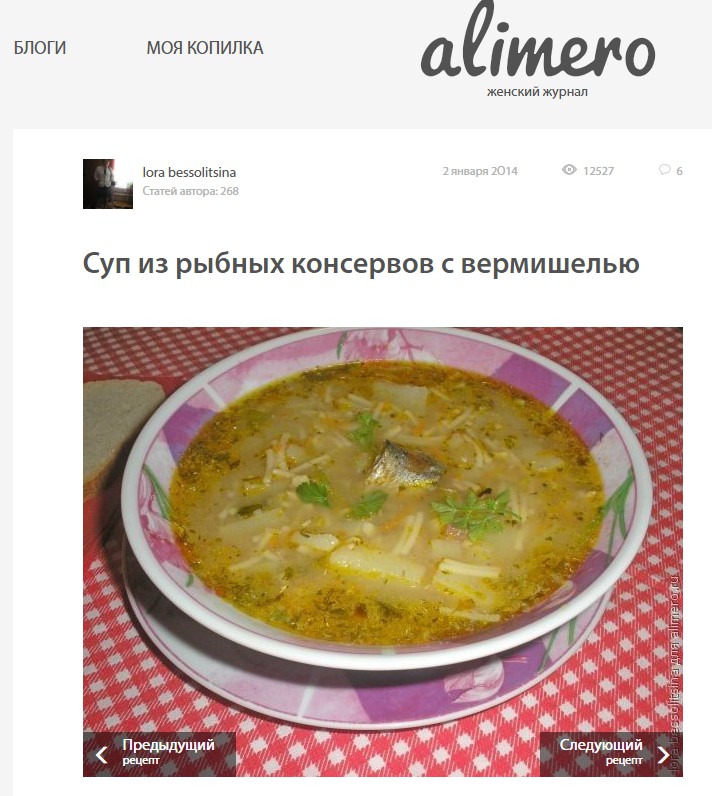
Task: Go to alimero home via logo
Action: (x=538, y=55)
